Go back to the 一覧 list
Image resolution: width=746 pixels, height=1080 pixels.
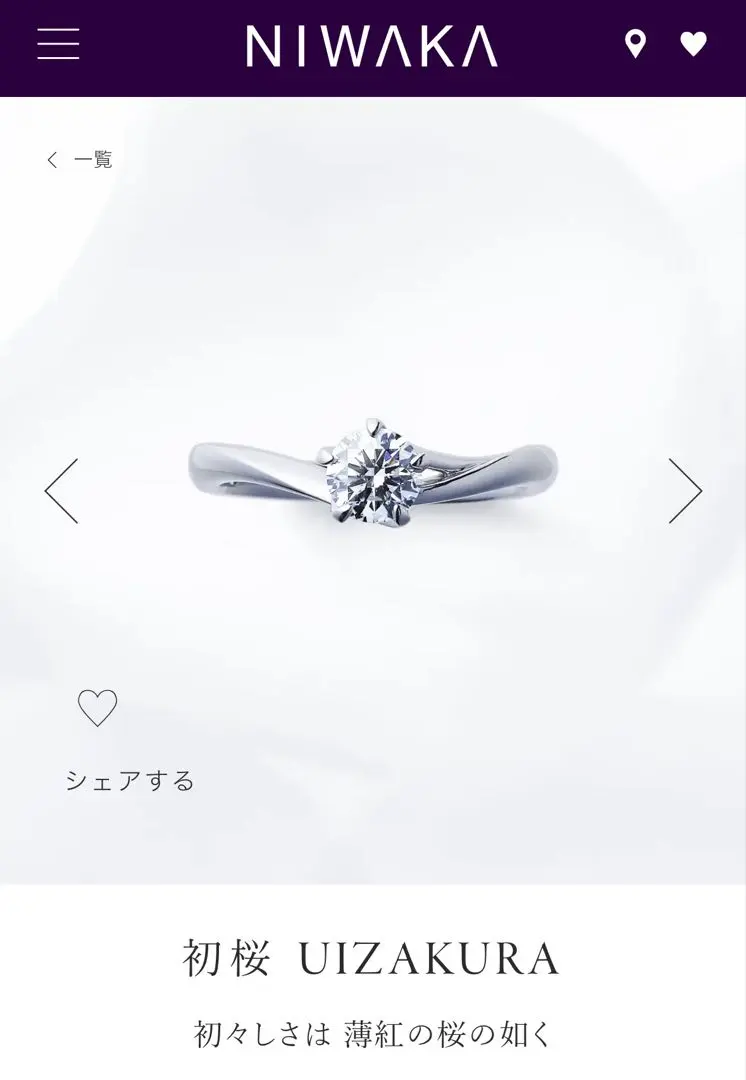point(80,160)
